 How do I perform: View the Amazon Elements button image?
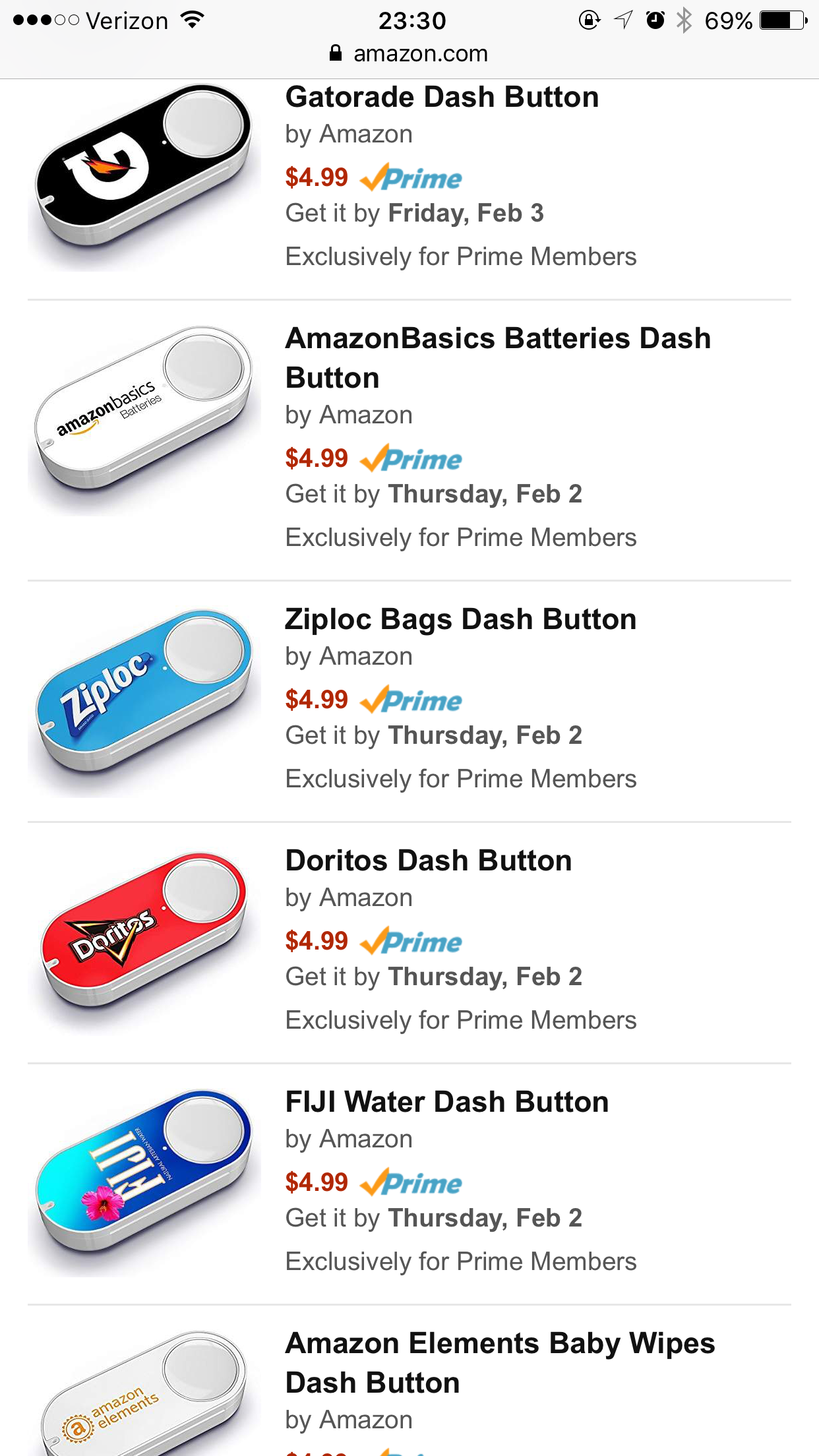[x=144, y=1398]
